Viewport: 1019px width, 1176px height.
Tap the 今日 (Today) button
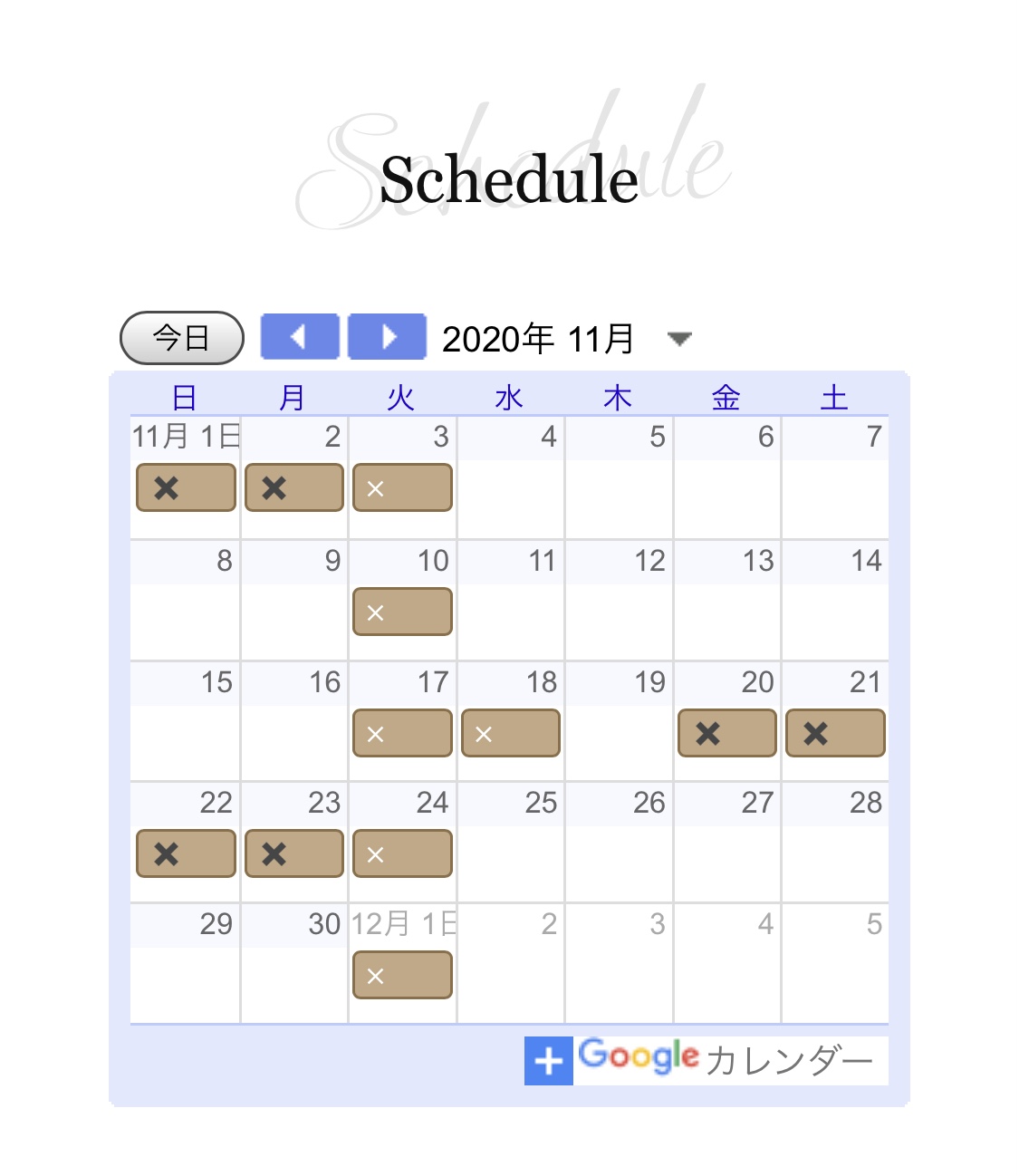(x=181, y=338)
